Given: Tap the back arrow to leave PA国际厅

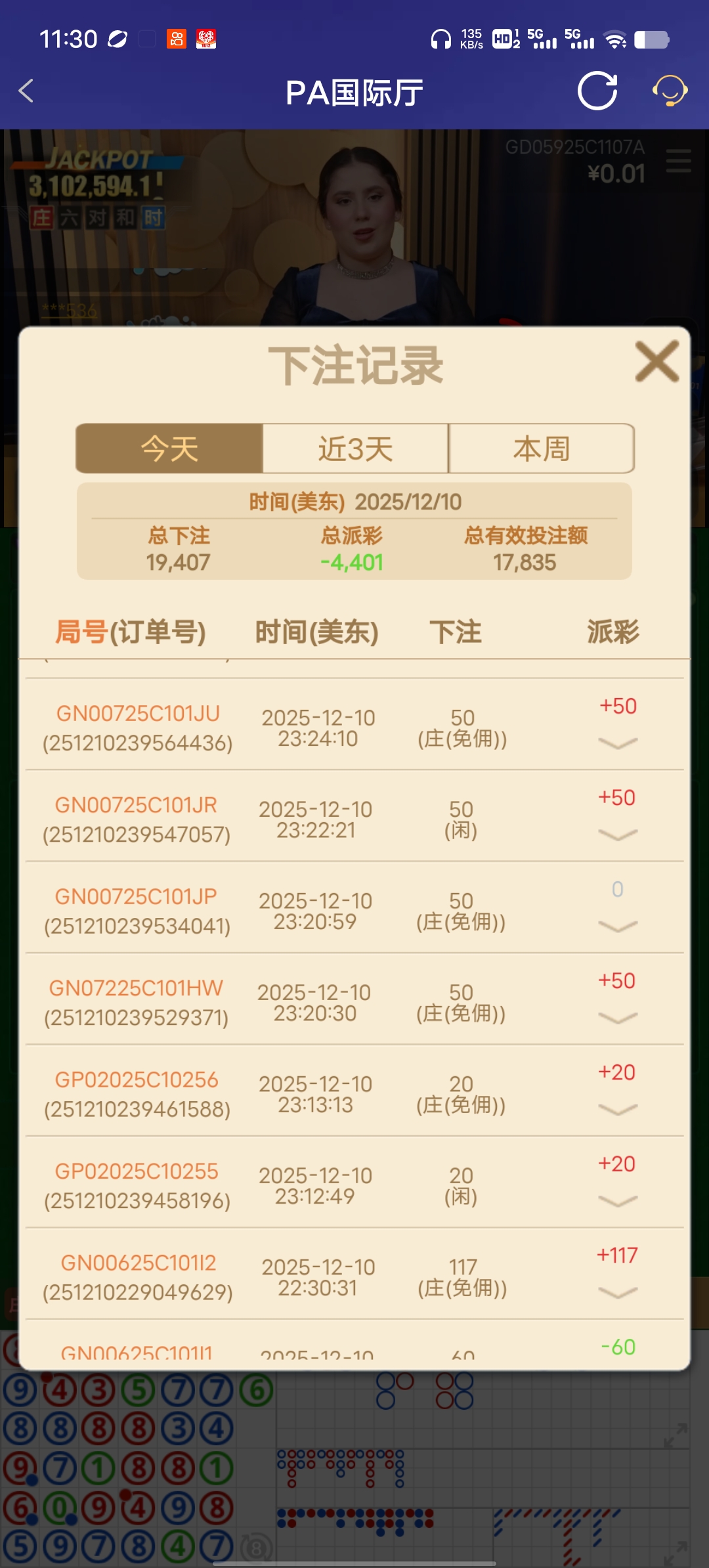Looking at the screenshot, I should 26,92.
